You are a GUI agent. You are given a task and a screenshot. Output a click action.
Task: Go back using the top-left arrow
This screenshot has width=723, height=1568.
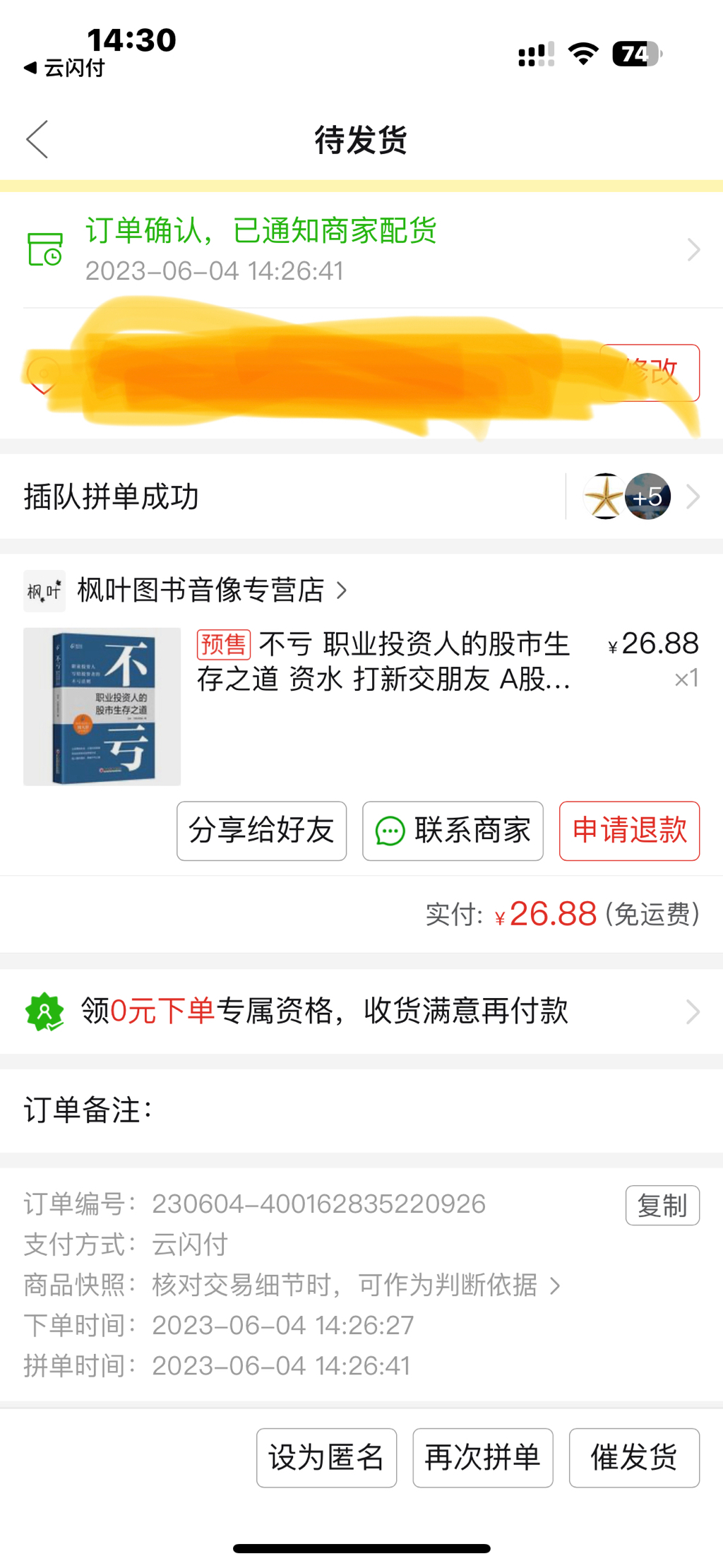click(x=37, y=139)
